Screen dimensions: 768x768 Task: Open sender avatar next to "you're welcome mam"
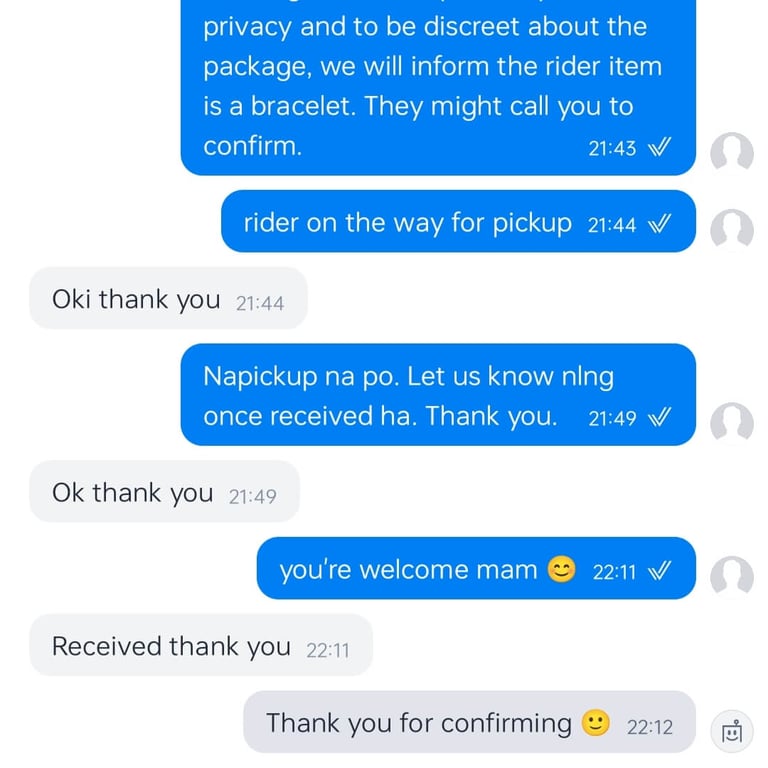[732, 577]
